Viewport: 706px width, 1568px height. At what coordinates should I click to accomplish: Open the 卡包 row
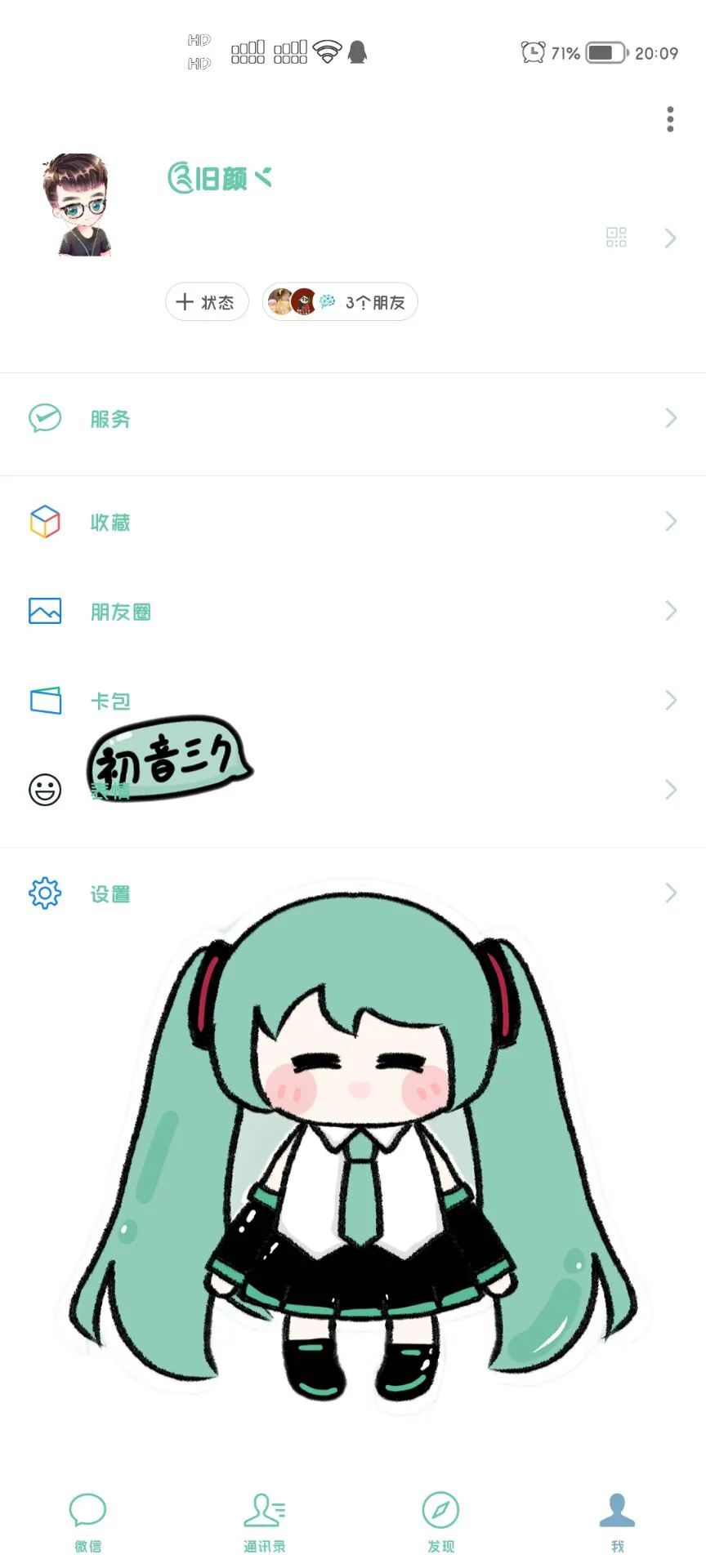coord(353,701)
